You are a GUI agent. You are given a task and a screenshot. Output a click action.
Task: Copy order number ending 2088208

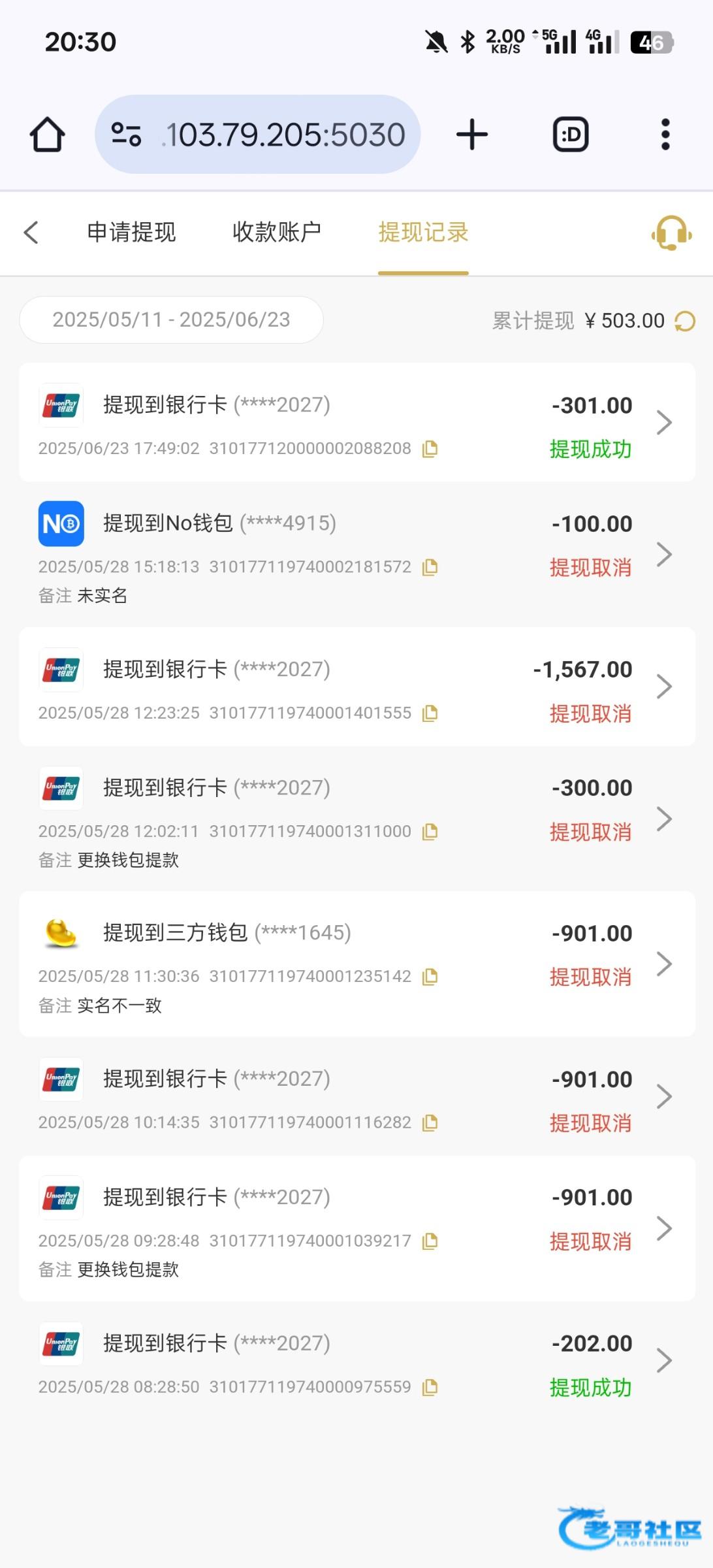pos(430,449)
